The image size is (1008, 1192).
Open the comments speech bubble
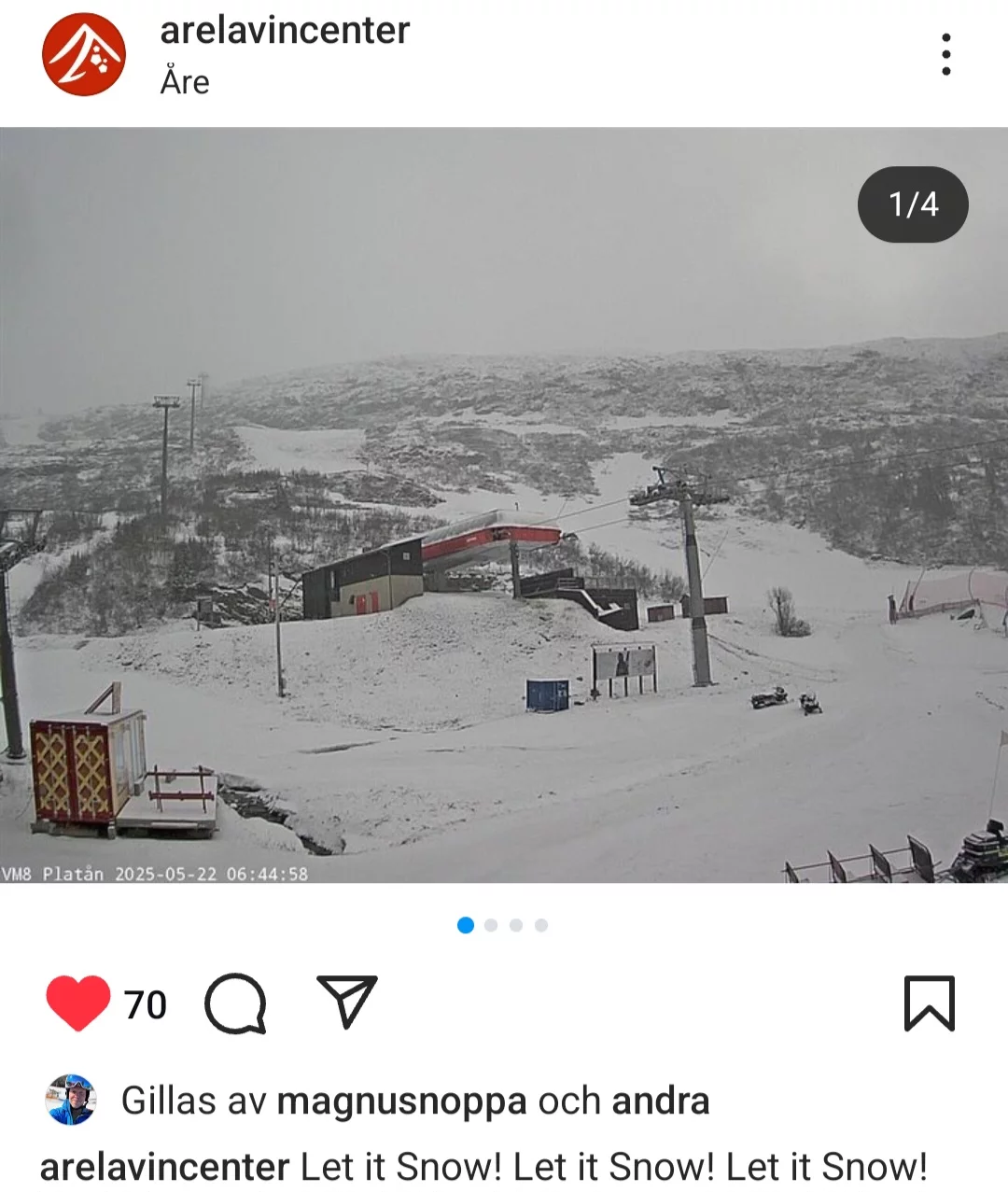tap(235, 1003)
